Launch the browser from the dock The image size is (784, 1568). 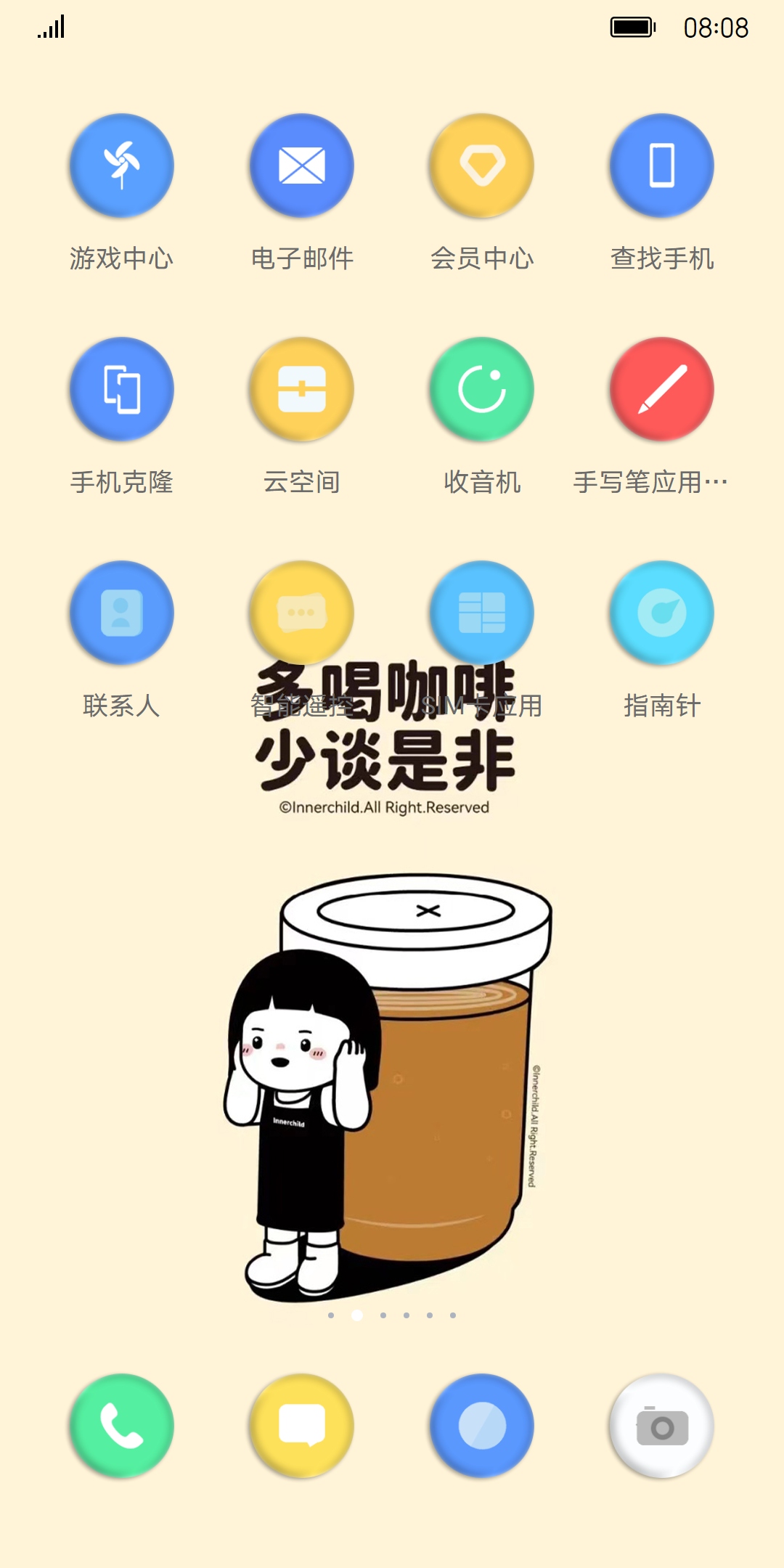point(481,1426)
